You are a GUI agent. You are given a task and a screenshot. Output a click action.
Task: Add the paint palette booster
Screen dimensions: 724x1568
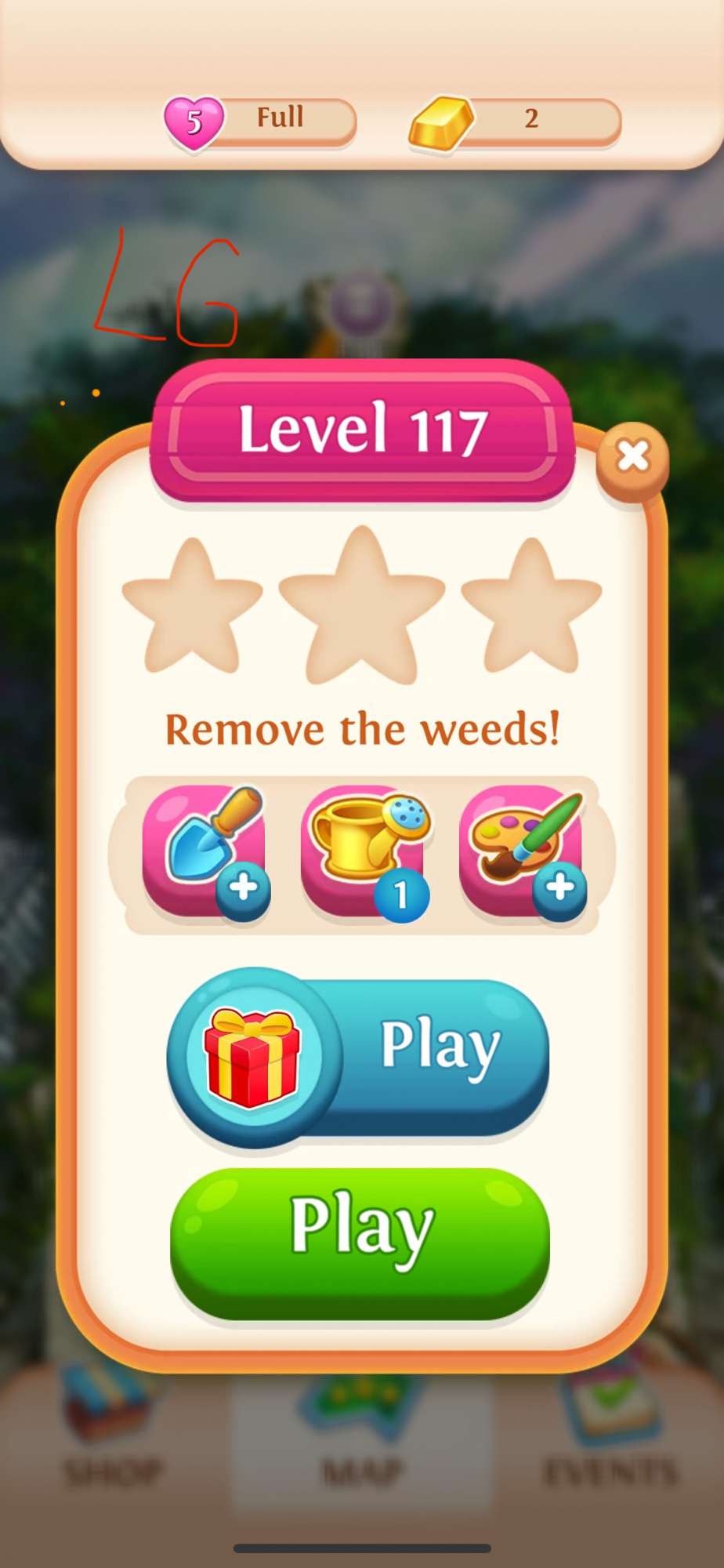pos(523,852)
